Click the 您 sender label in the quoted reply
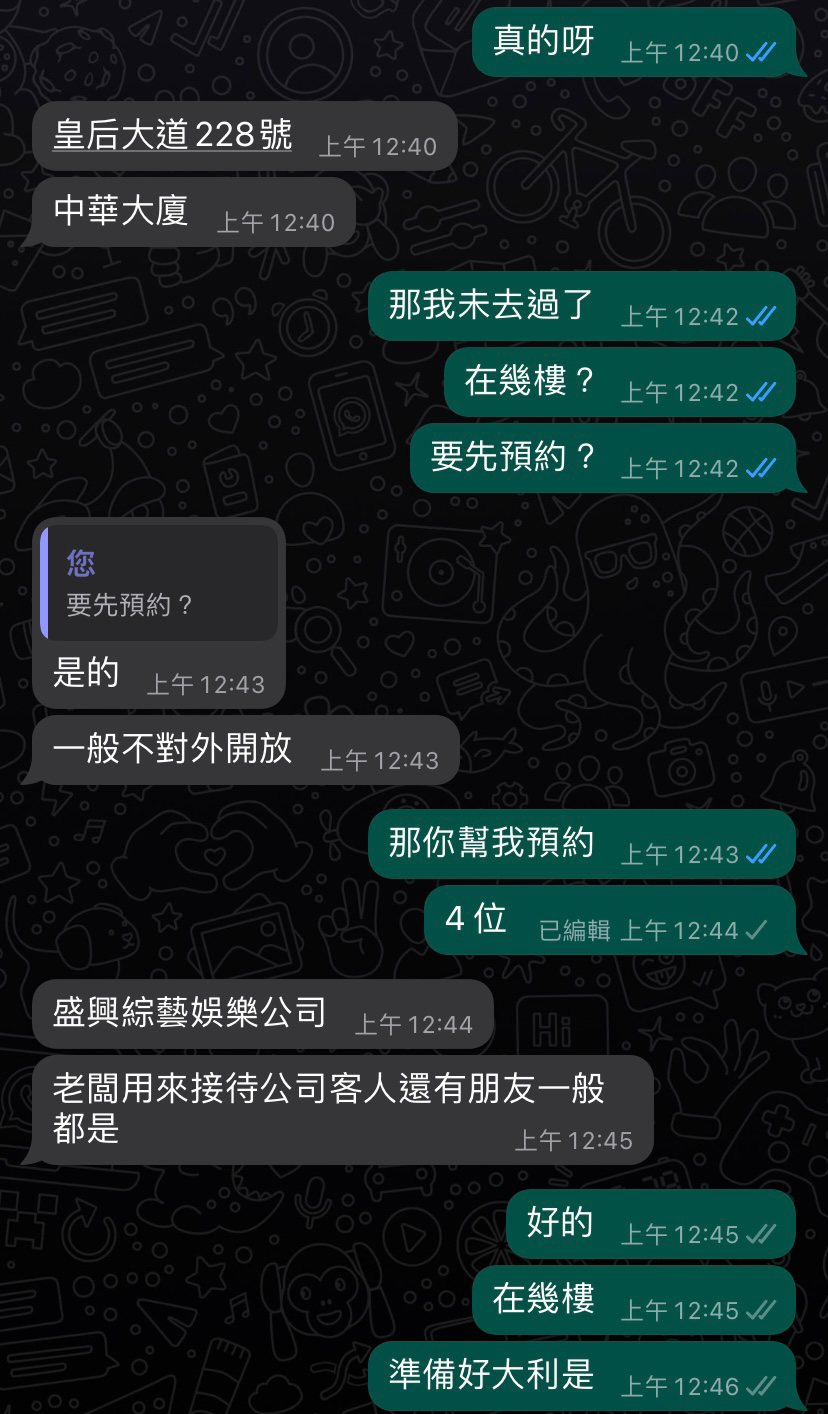The width and height of the screenshot is (828, 1414). pyautogui.click(x=79, y=562)
